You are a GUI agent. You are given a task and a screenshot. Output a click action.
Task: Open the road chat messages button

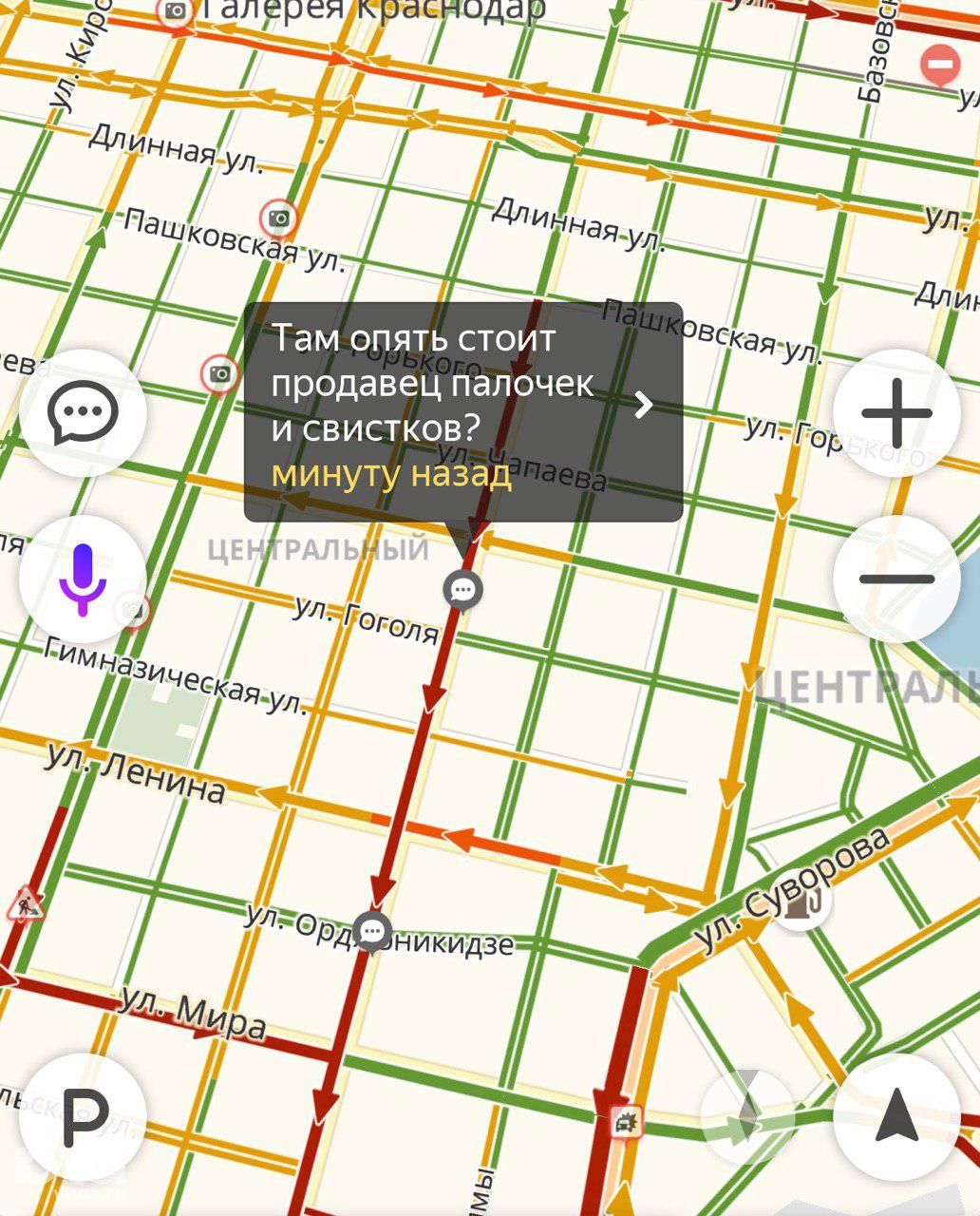84,413
